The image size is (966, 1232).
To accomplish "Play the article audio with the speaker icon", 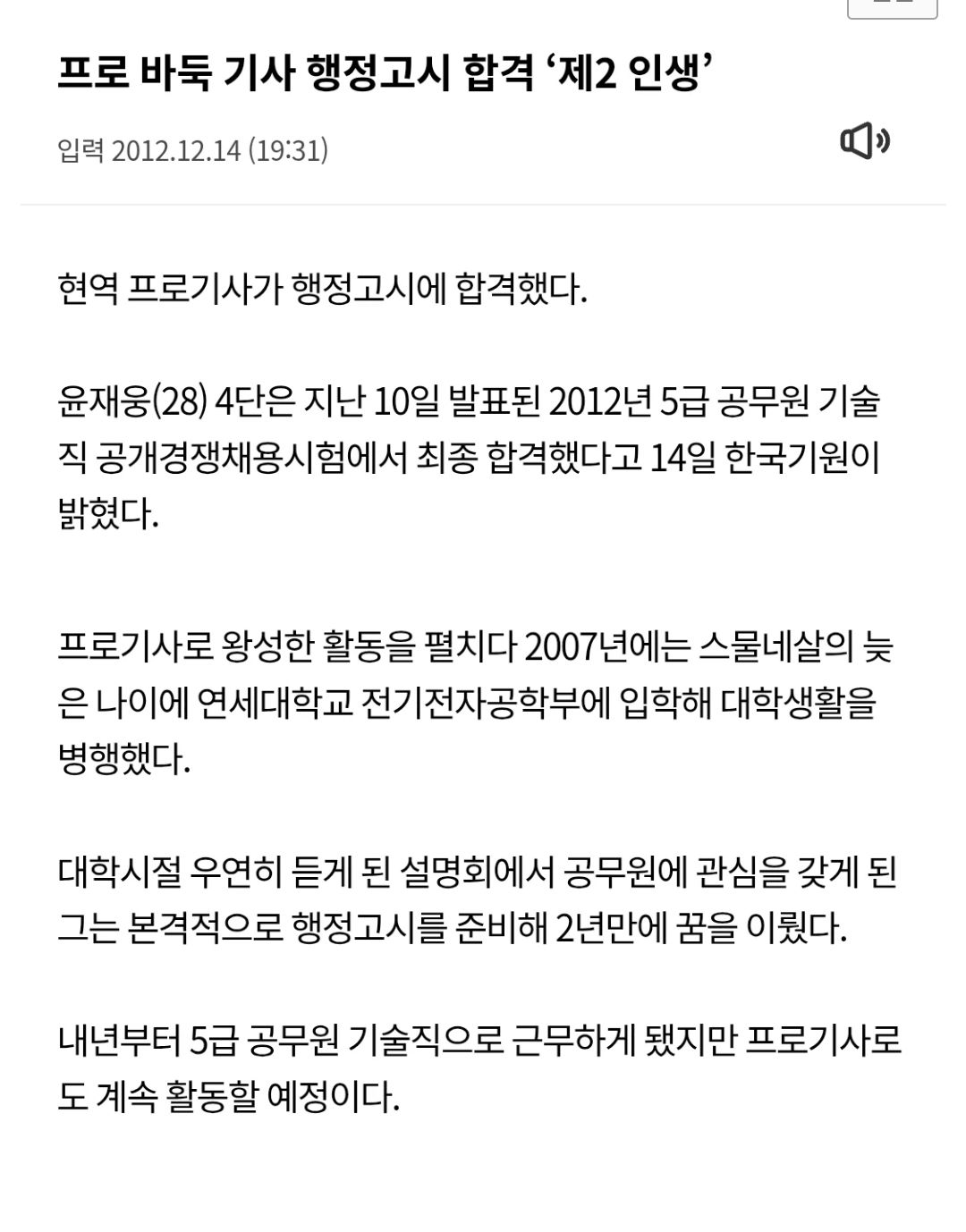I will pos(864,142).
